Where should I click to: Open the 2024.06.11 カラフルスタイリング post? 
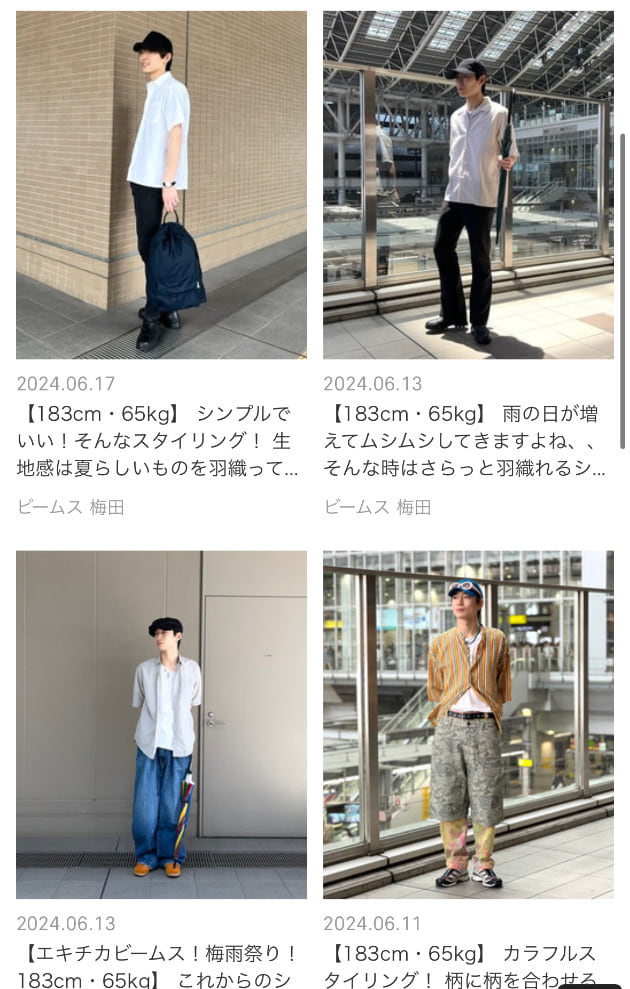click(x=468, y=724)
